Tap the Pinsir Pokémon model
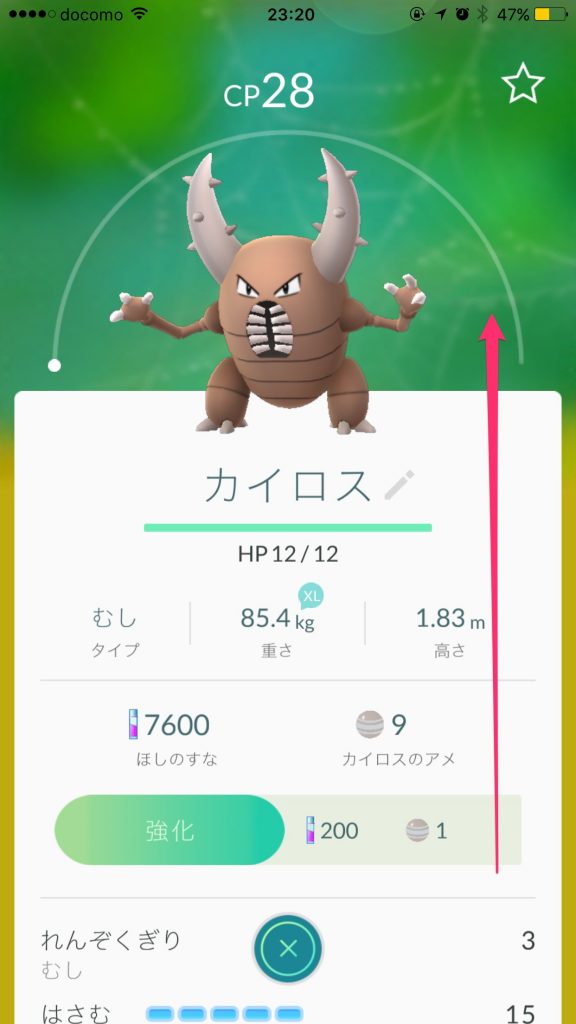 coord(268,292)
